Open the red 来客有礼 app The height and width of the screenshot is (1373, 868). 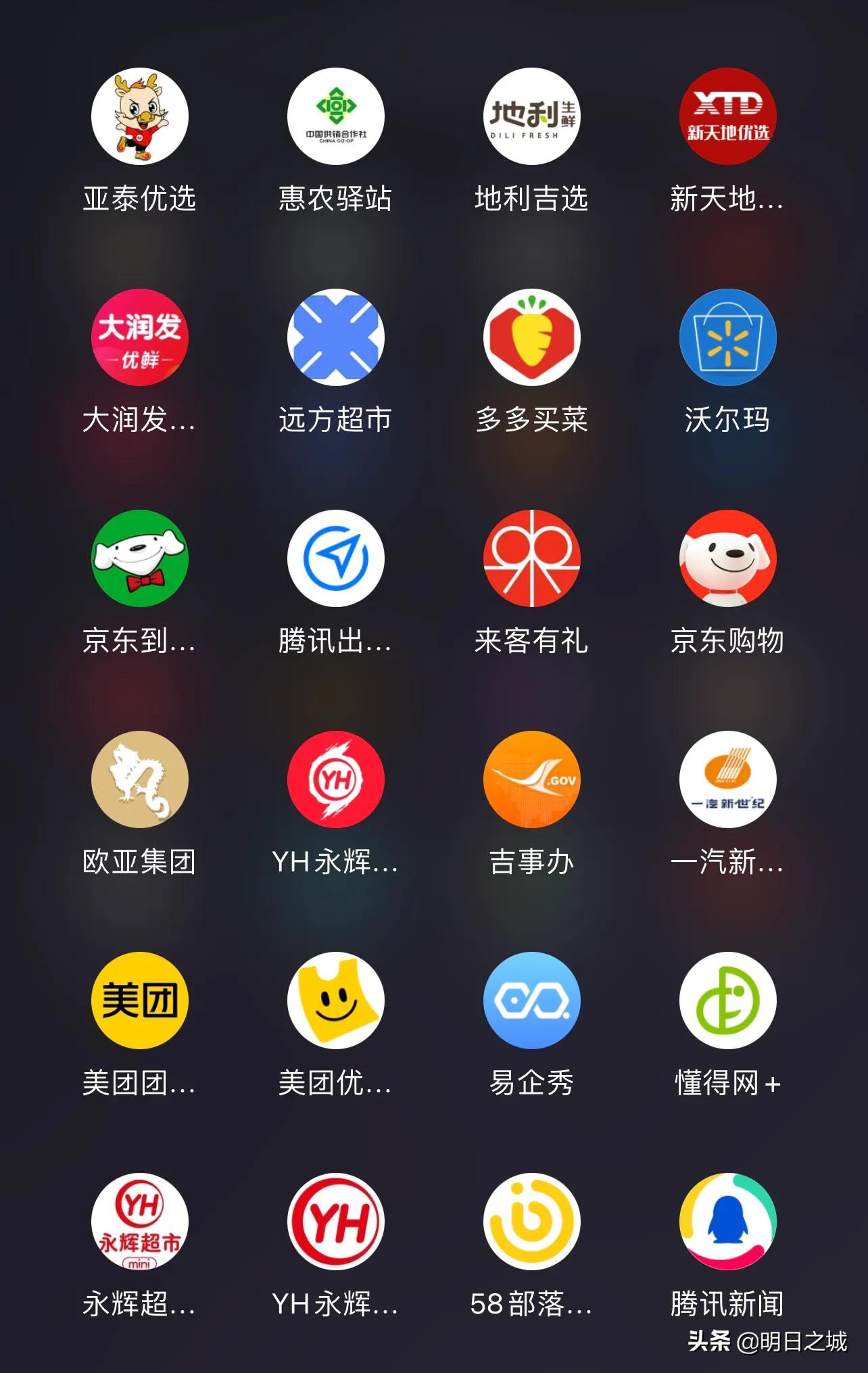click(x=531, y=559)
